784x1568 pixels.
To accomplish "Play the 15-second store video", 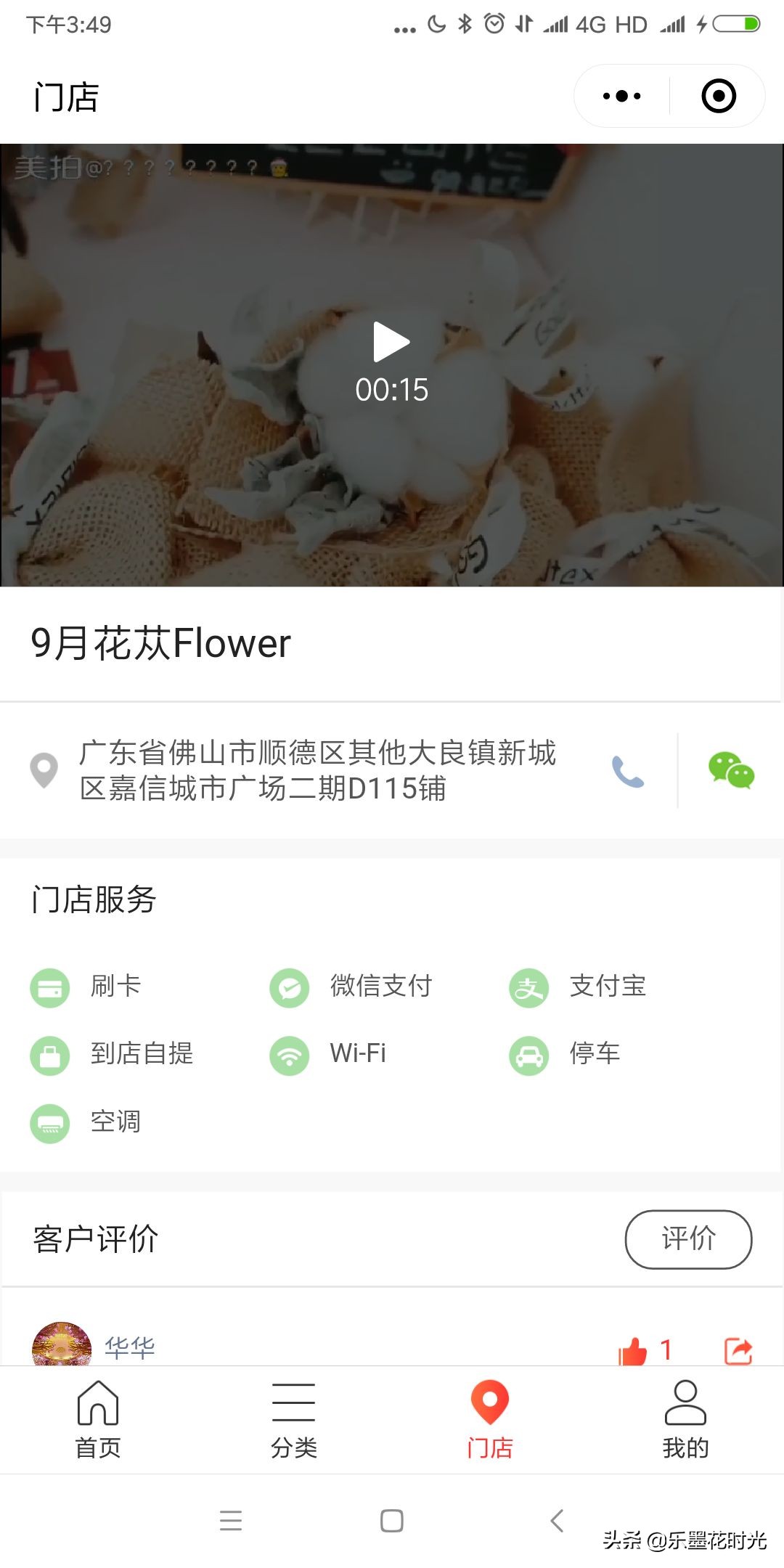I will click(392, 341).
